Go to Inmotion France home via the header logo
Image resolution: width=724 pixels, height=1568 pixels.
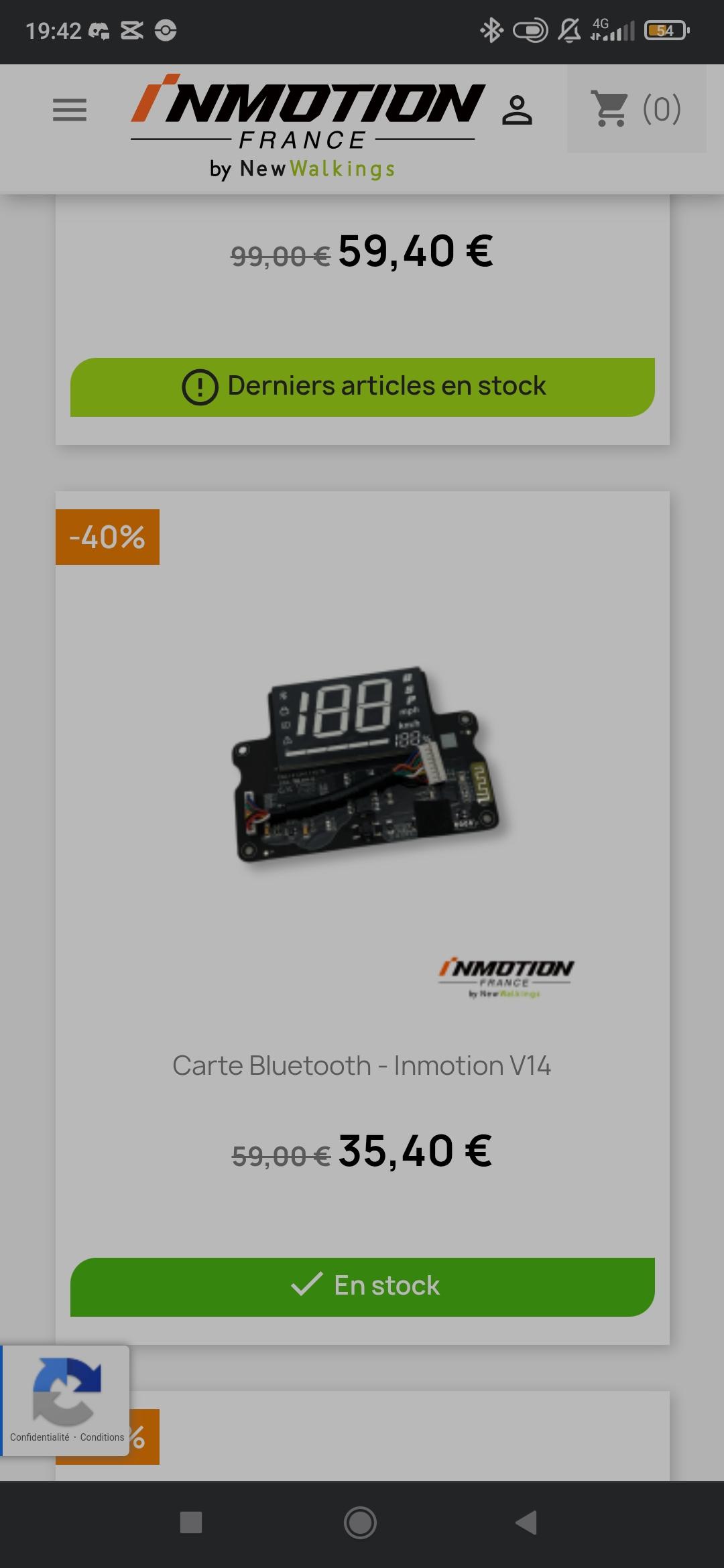pyautogui.click(x=308, y=127)
